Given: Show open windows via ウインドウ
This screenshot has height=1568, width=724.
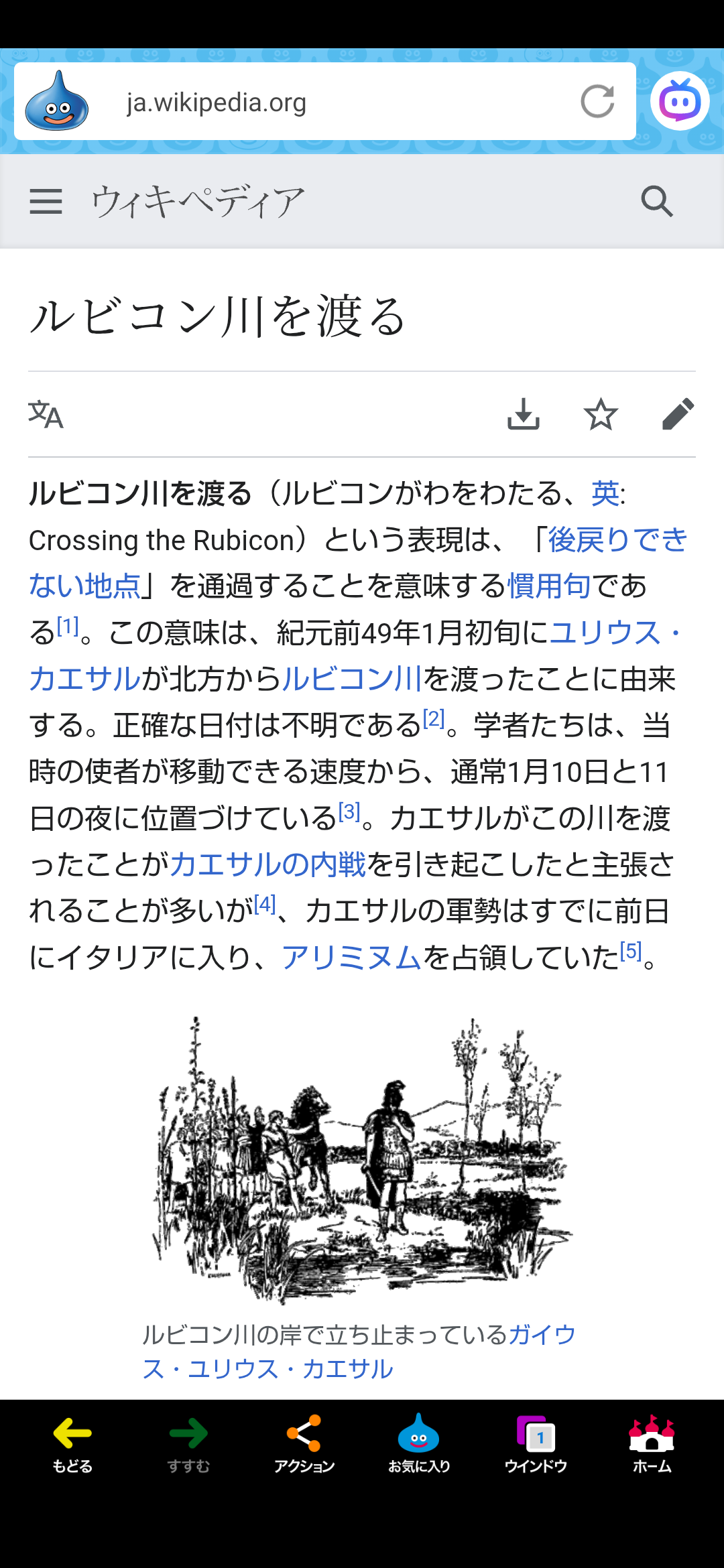Looking at the screenshot, I should click(x=536, y=1444).
